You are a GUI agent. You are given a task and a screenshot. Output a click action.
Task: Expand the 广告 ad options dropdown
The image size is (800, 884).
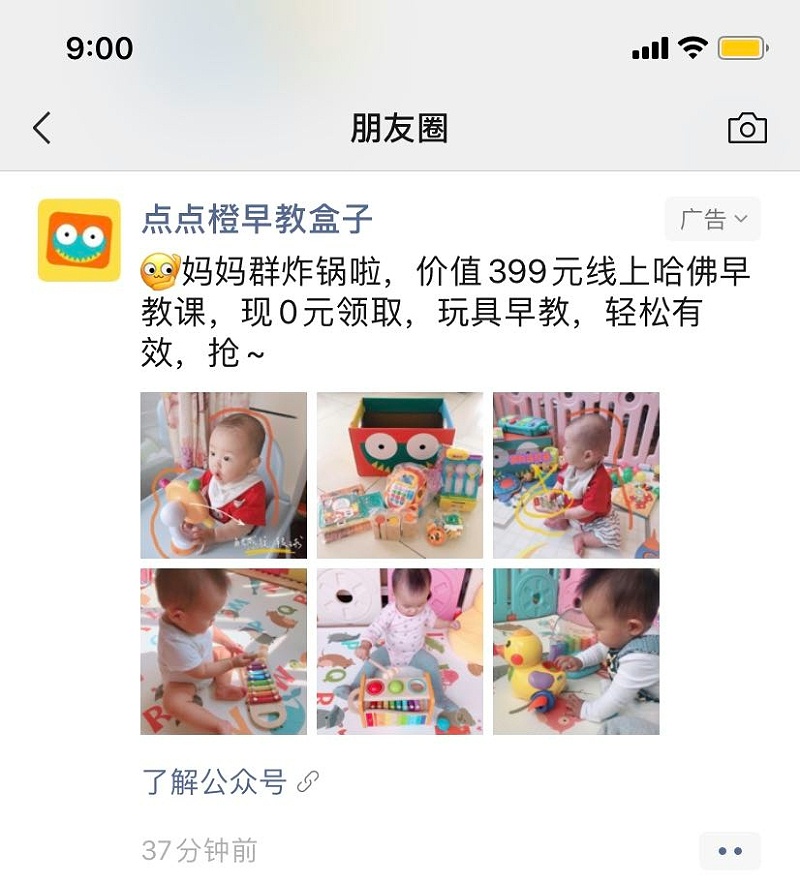coord(713,219)
